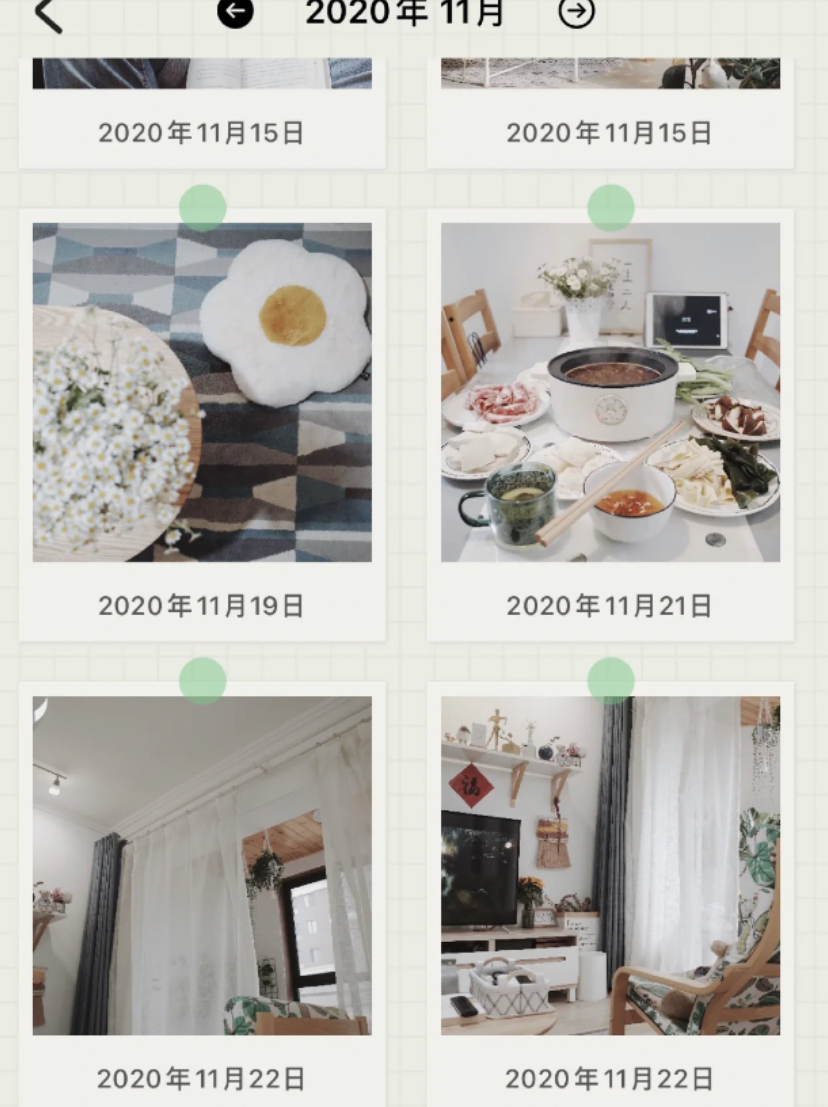Open the daisy photo card dated 2020年11月19日
The height and width of the screenshot is (1107, 828).
pyautogui.click(x=202, y=392)
